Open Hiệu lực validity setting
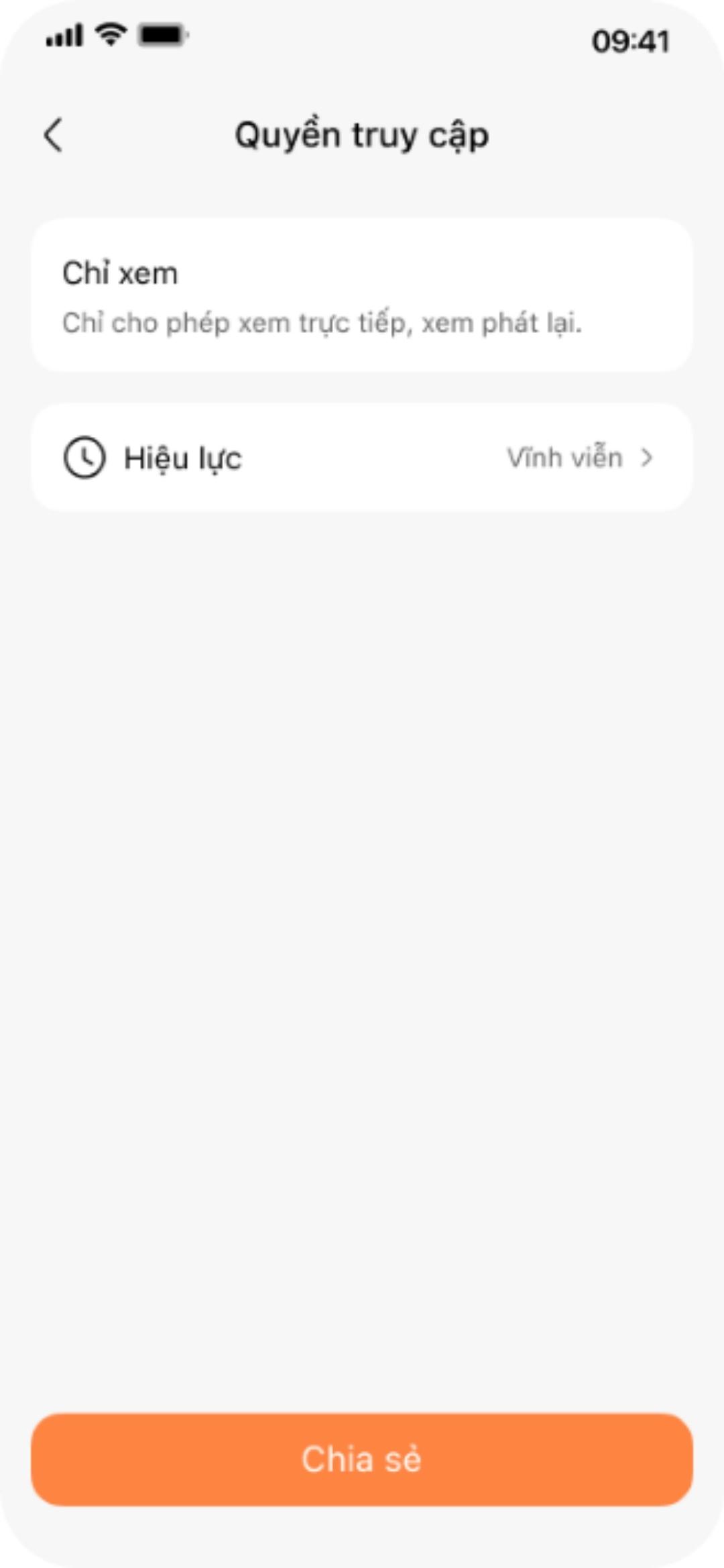This screenshot has width=724, height=1568. (x=362, y=458)
